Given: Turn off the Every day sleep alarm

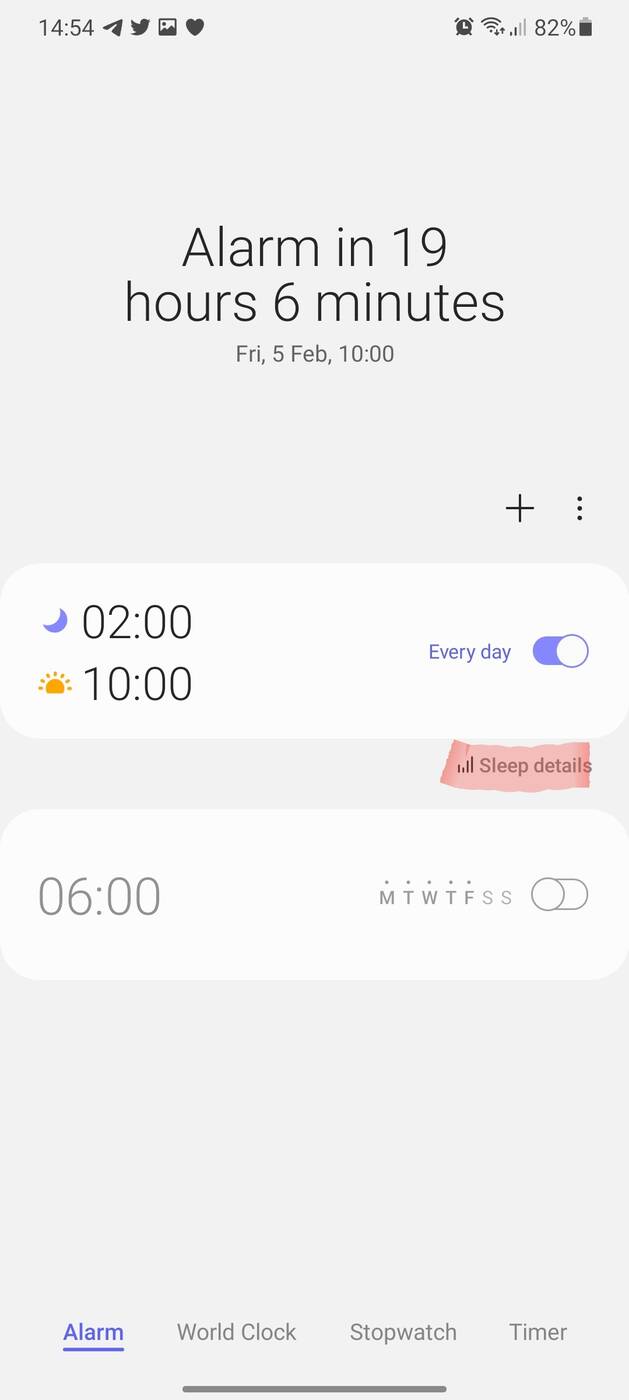Looking at the screenshot, I should (560, 652).
